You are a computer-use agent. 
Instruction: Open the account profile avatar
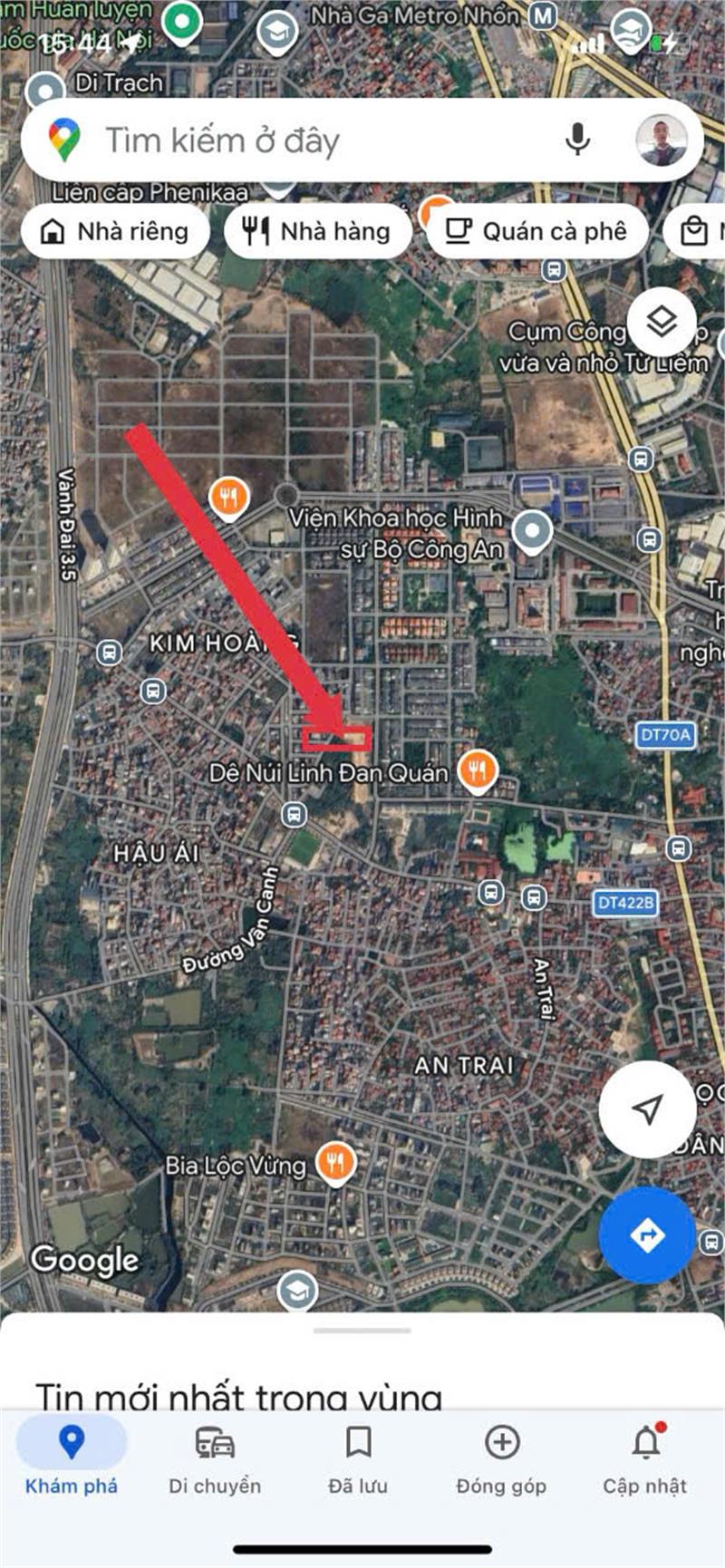661,140
